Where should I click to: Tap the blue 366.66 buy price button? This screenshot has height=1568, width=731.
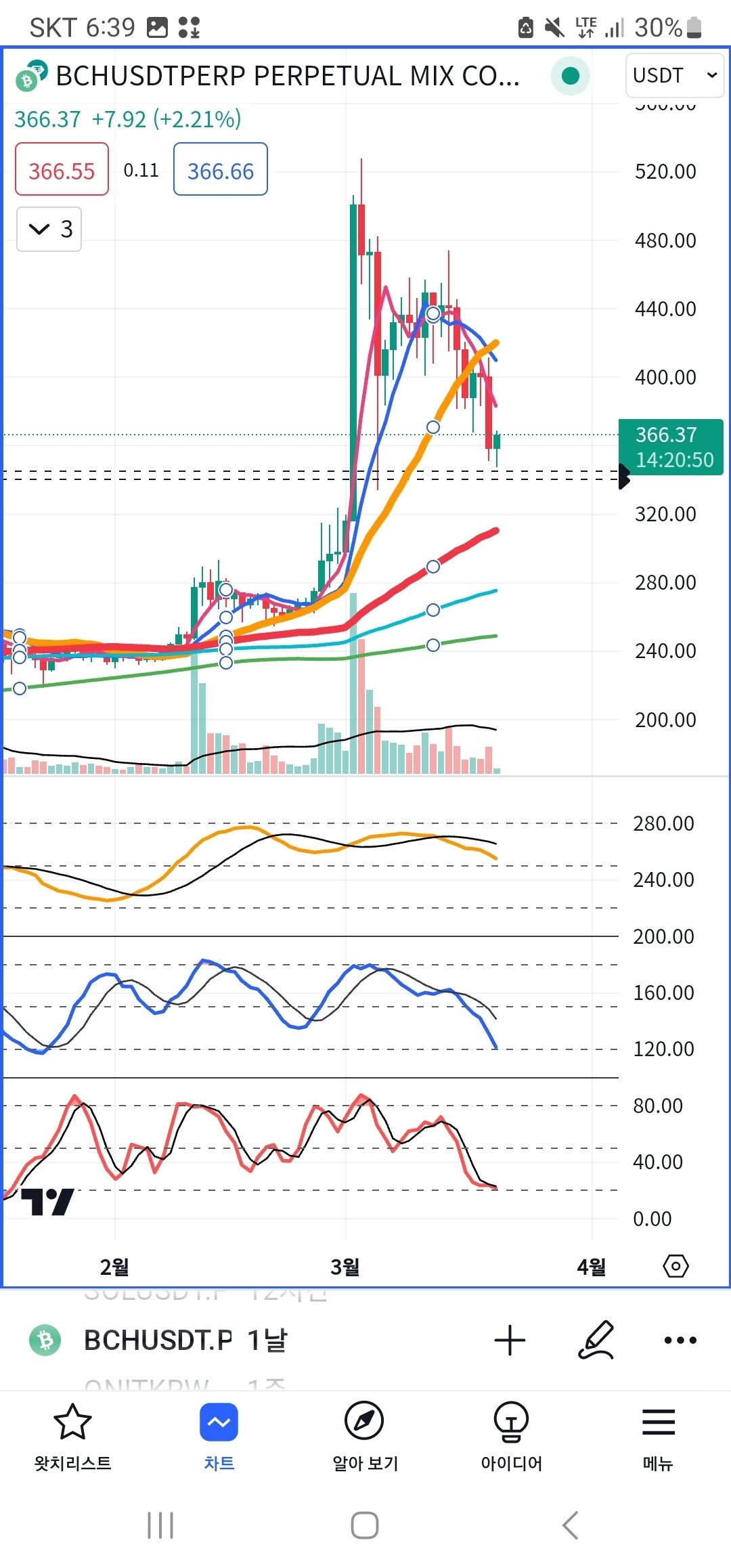click(221, 169)
